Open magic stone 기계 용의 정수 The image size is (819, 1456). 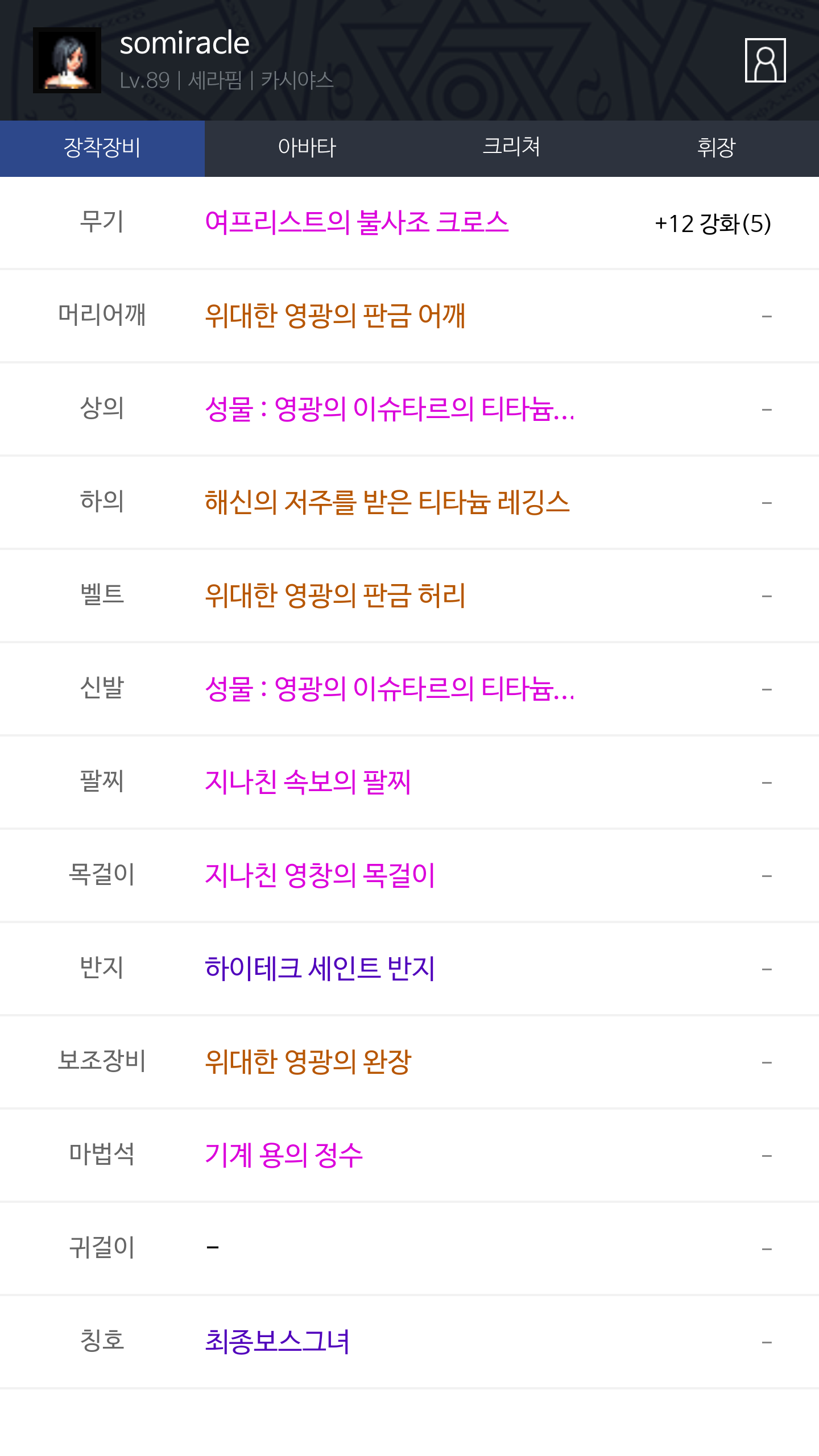(x=284, y=1155)
